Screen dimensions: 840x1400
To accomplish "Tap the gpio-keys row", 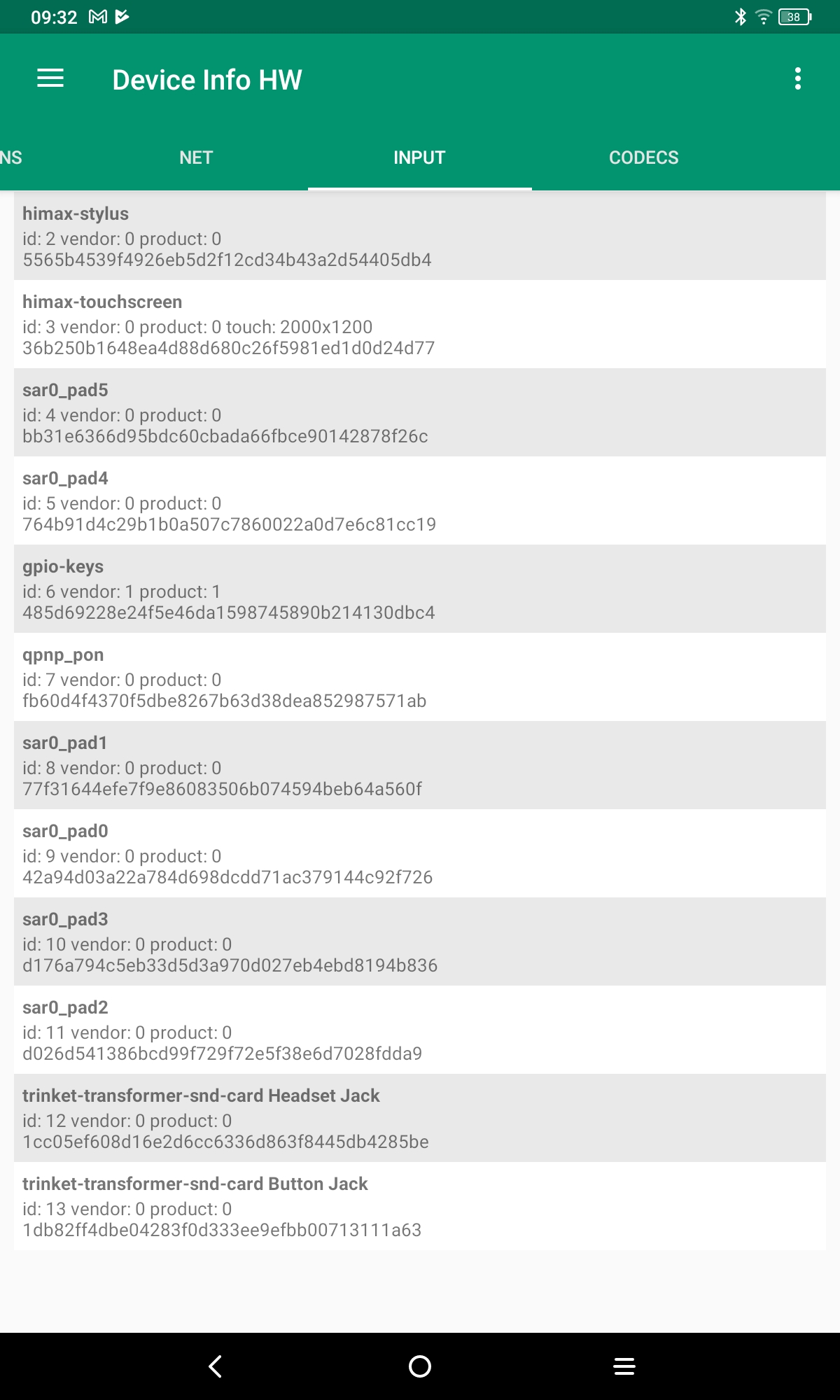I will (420, 589).
